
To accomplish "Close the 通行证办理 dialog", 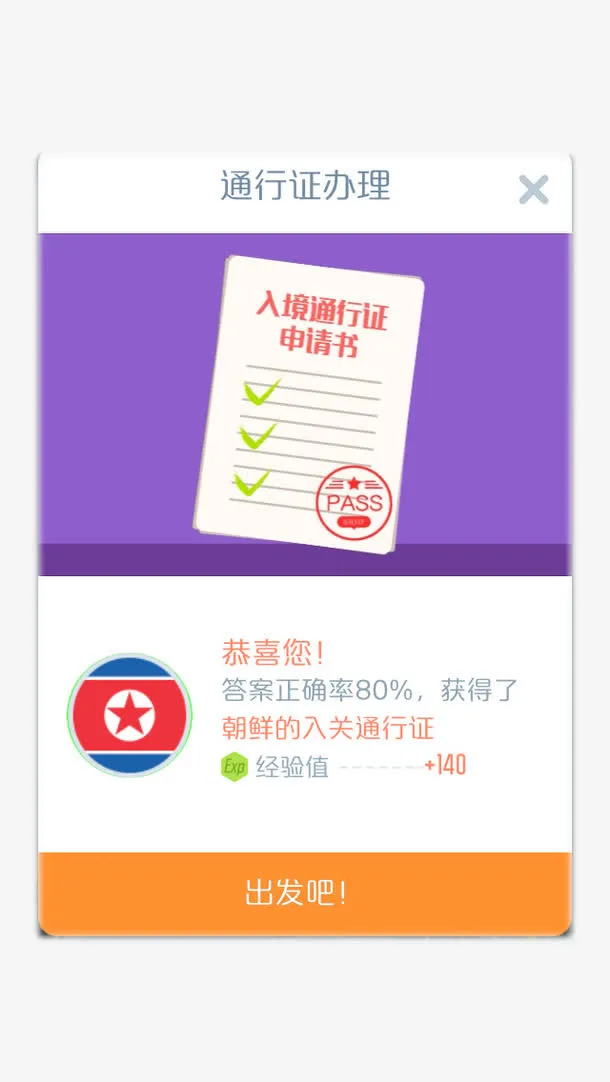I will click(x=533, y=189).
